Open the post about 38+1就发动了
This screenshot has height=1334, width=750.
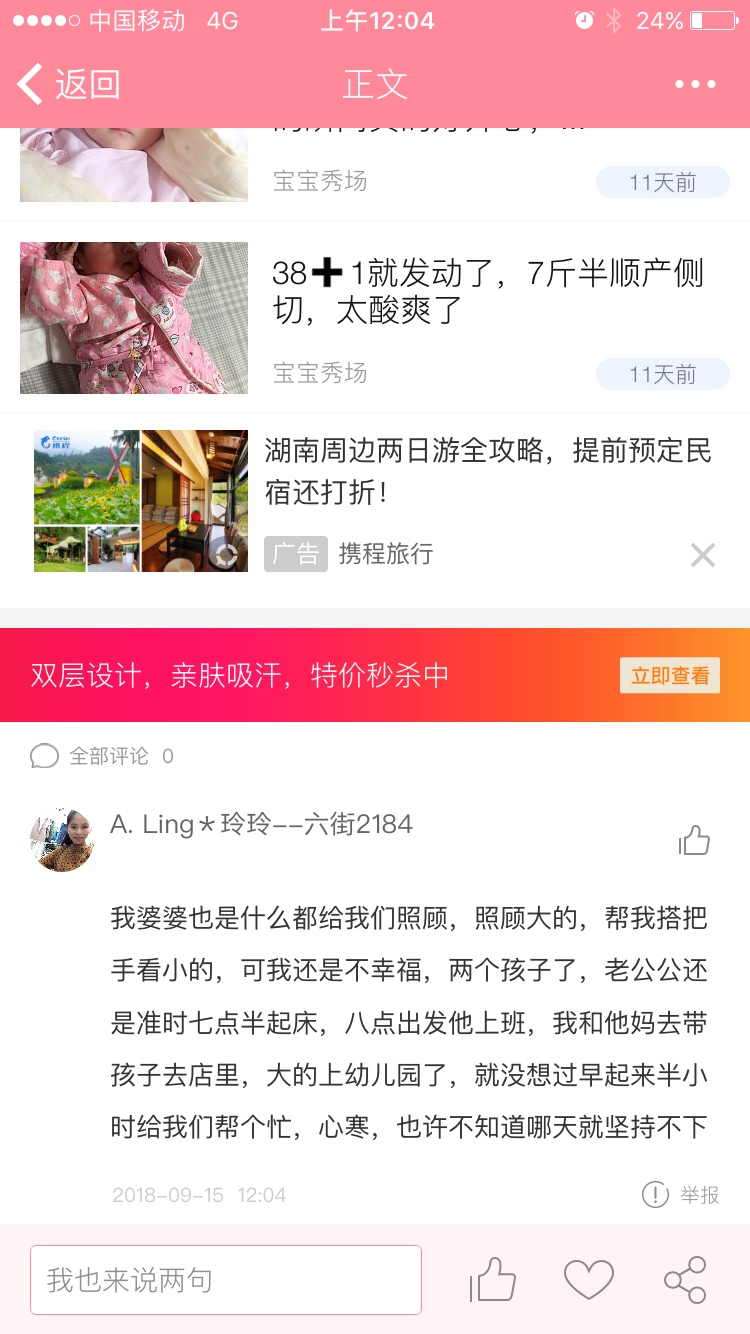click(x=487, y=291)
